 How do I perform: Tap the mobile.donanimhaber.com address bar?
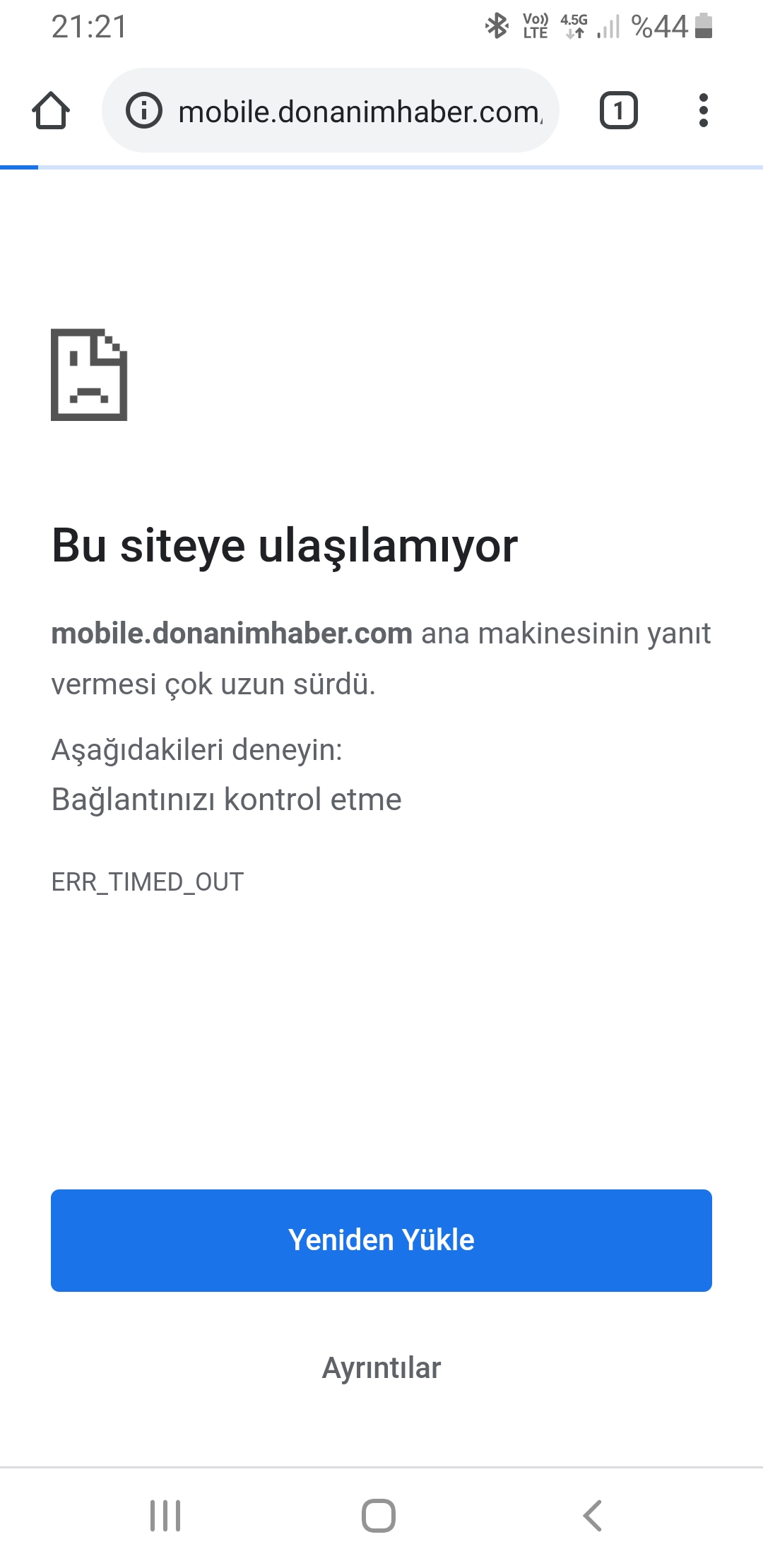click(331, 111)
